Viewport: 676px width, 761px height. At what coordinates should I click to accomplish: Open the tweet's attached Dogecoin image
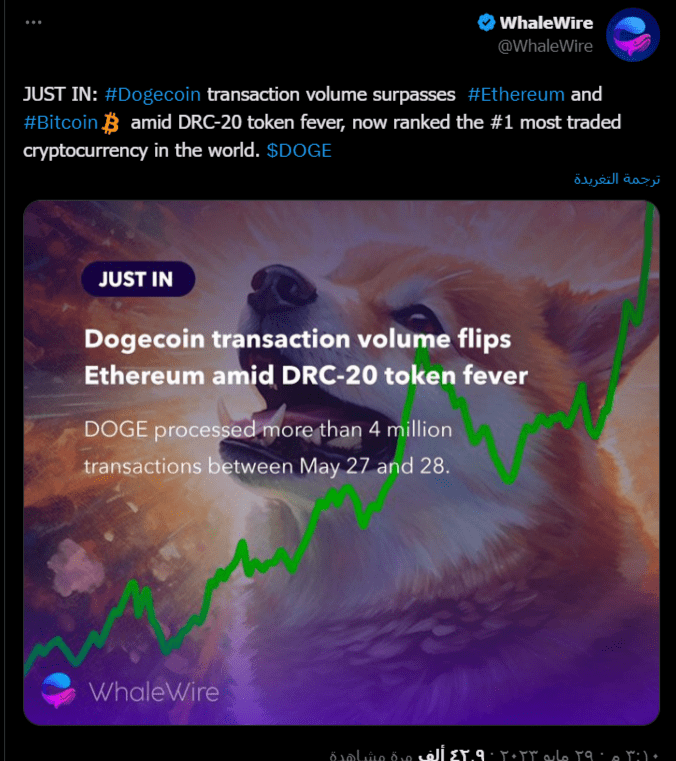[340, 460]
